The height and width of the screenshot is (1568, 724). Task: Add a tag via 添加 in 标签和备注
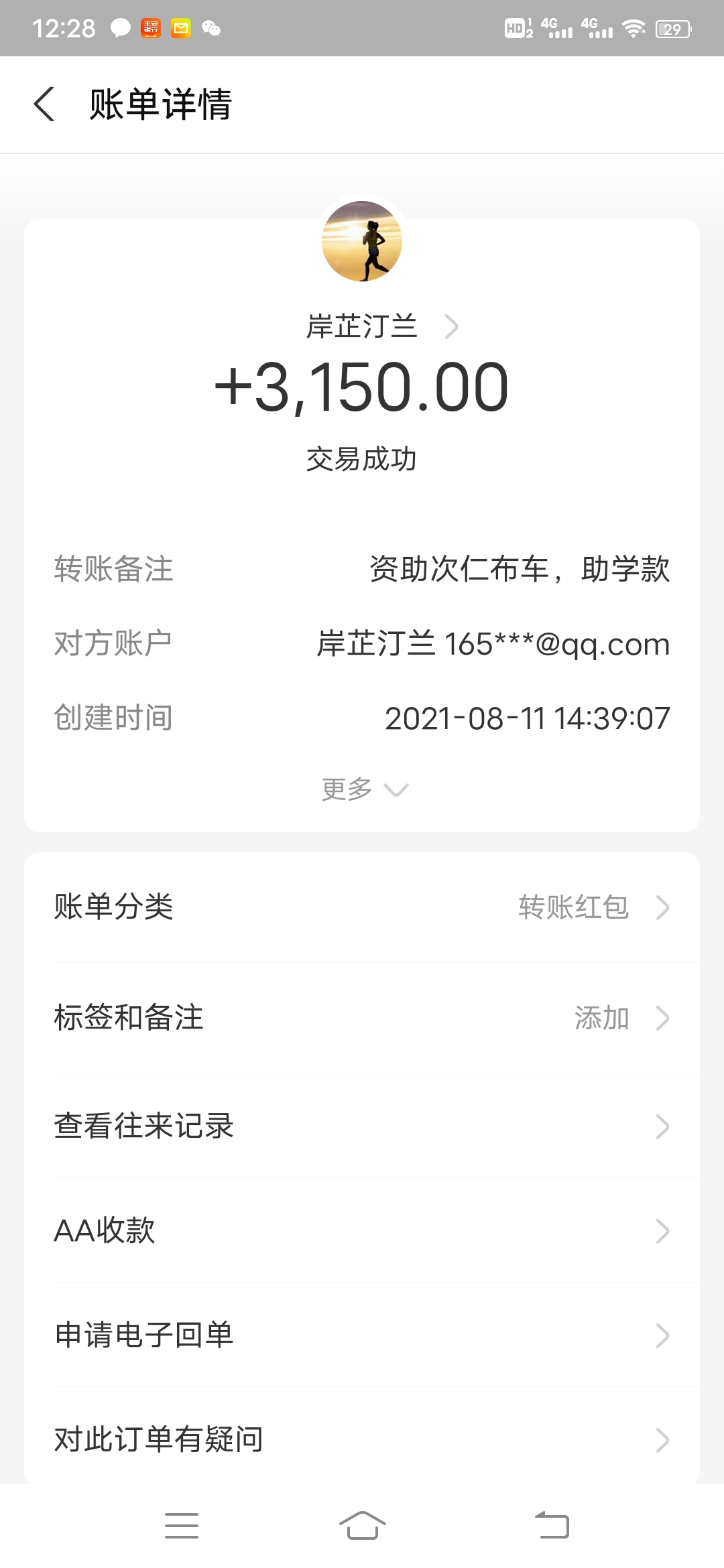601,1019
